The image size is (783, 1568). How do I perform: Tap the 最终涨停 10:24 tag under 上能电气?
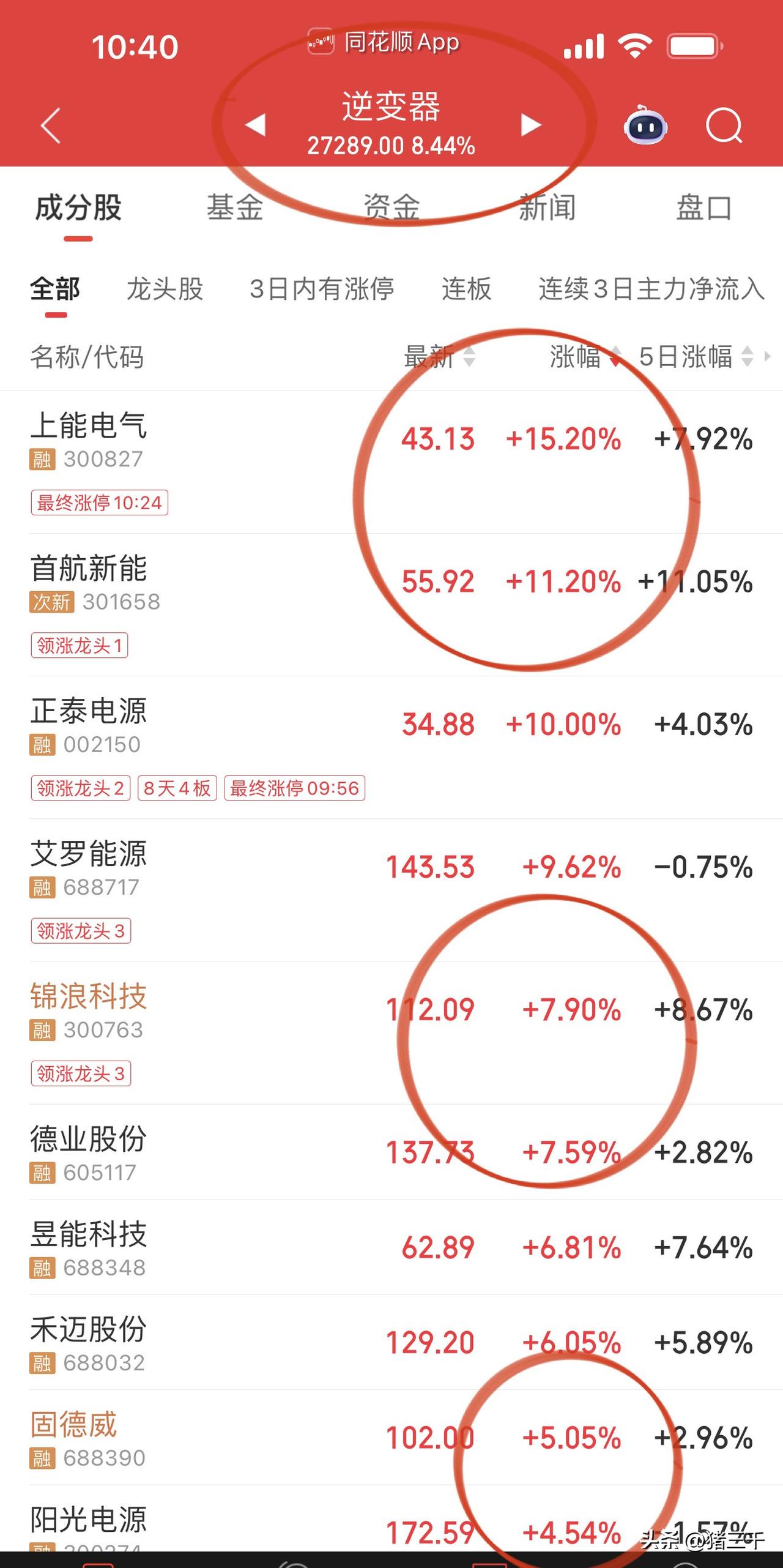click(x=100, y=502)
